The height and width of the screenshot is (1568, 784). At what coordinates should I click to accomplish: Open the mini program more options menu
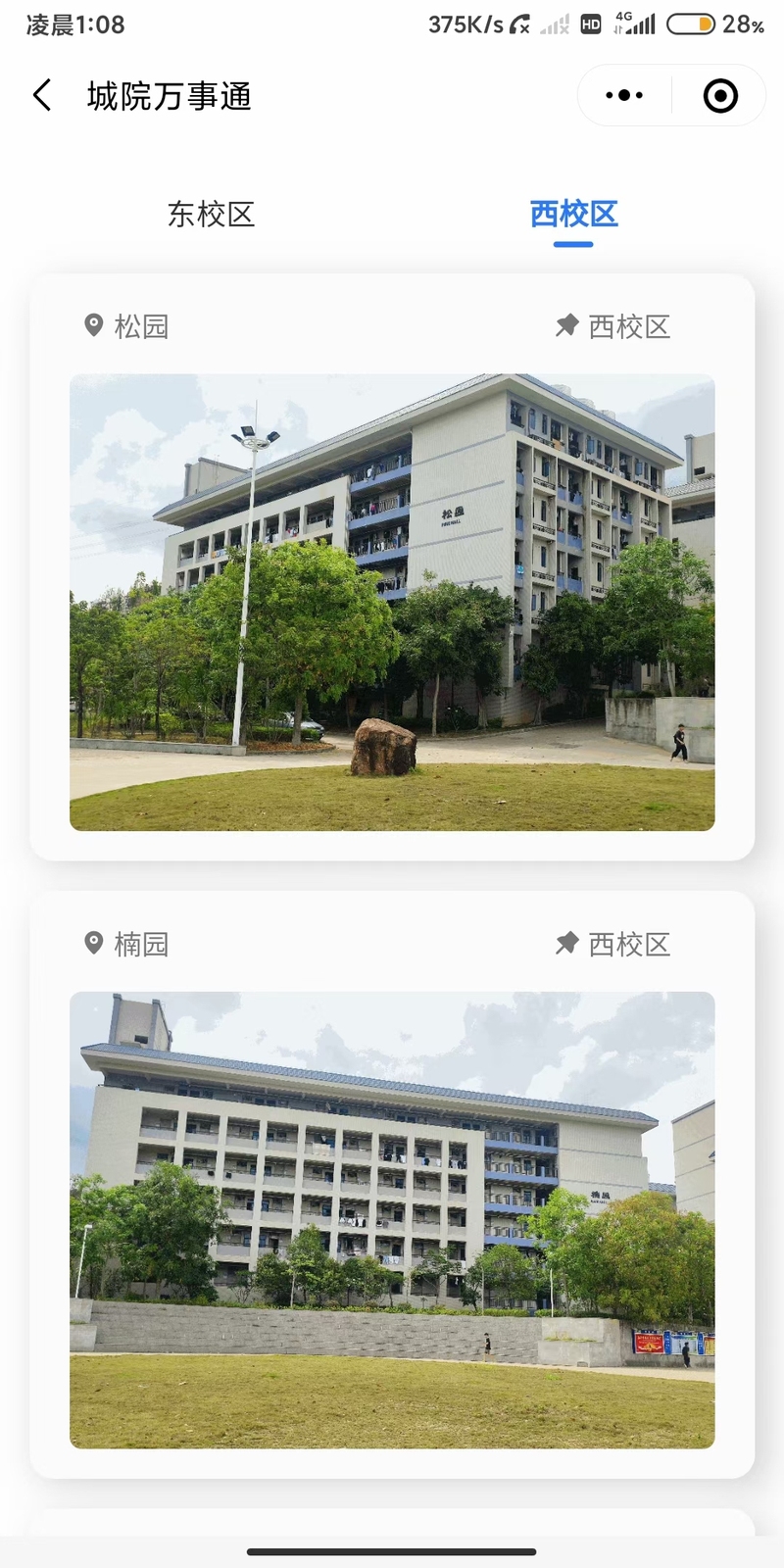tap(624, 96)
